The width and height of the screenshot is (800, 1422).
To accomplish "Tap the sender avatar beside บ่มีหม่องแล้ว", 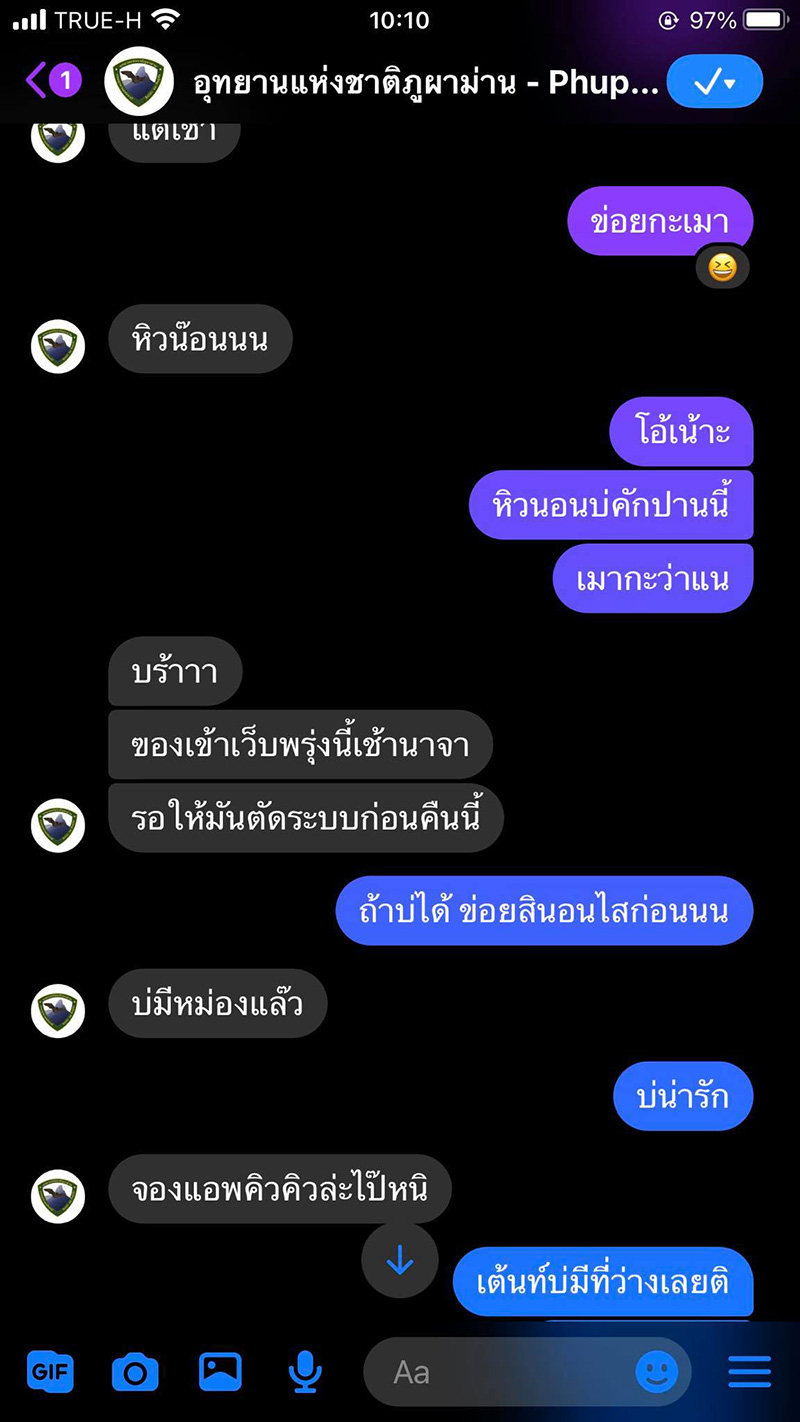I will pyautogui.click(x=58, y=1010).
